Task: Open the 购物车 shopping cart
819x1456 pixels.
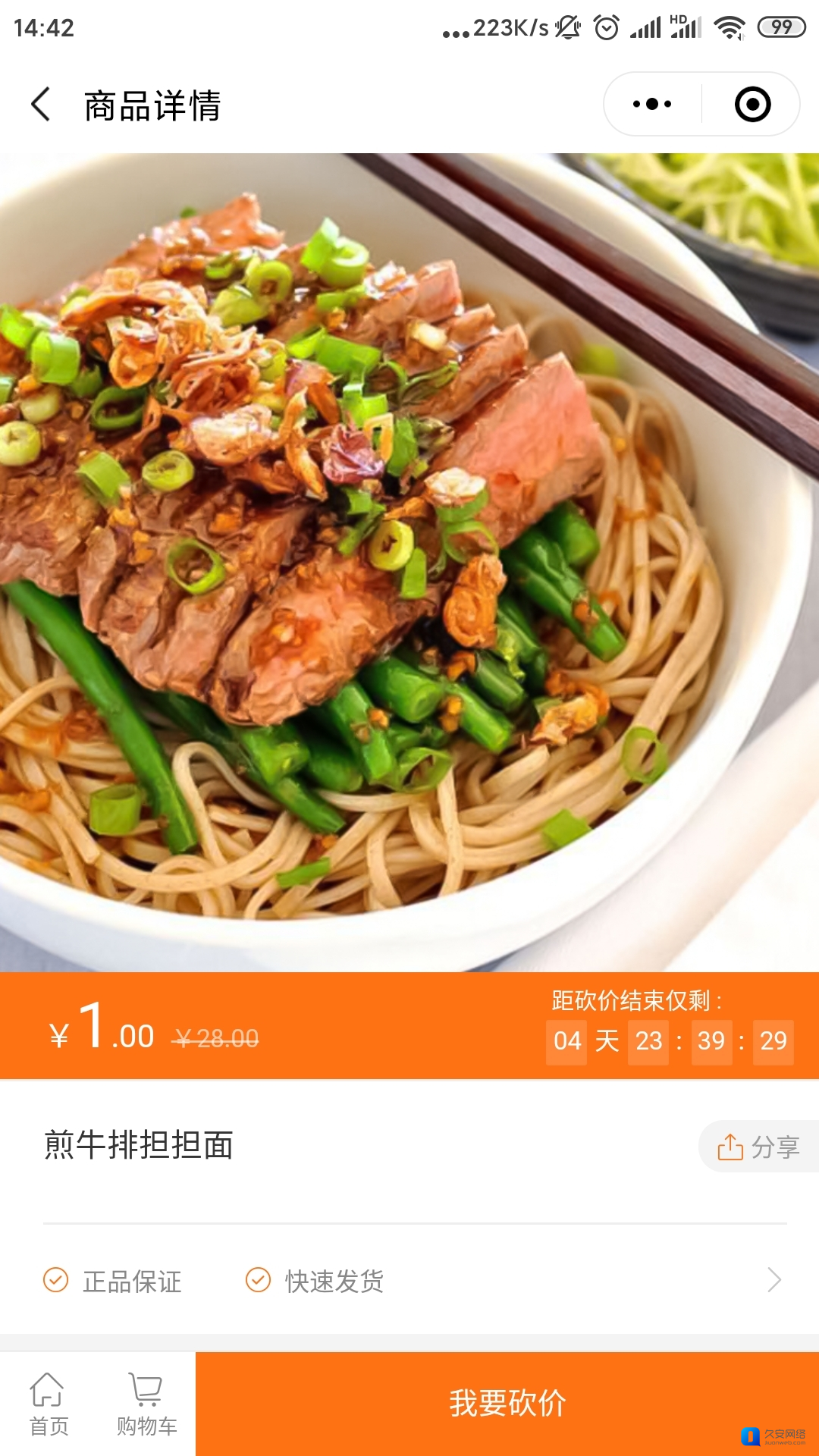Action: tap(146, 1404)
